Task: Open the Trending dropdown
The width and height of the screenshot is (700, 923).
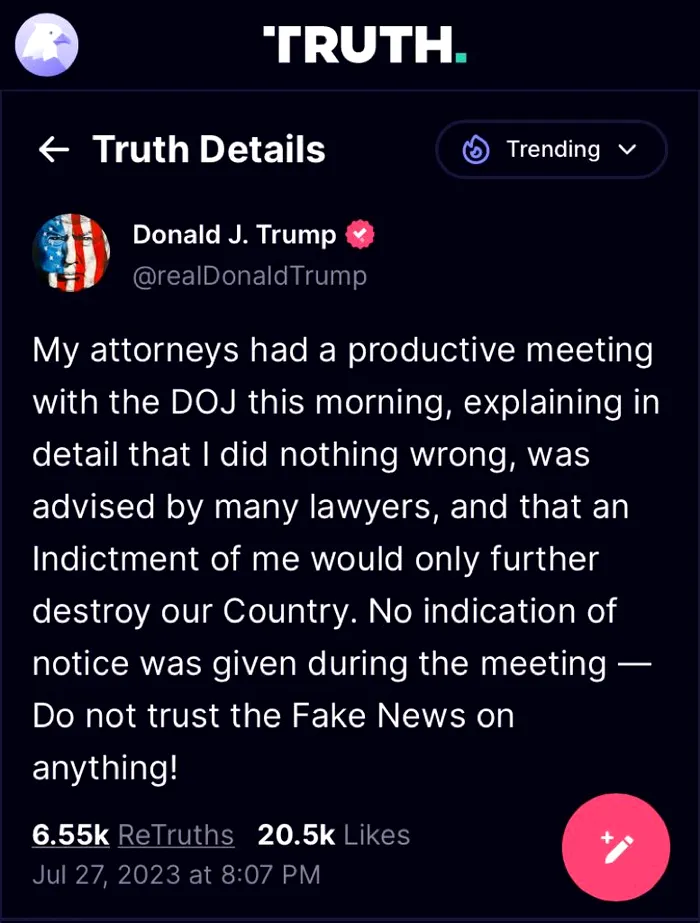Action: (x=551, y=150)
